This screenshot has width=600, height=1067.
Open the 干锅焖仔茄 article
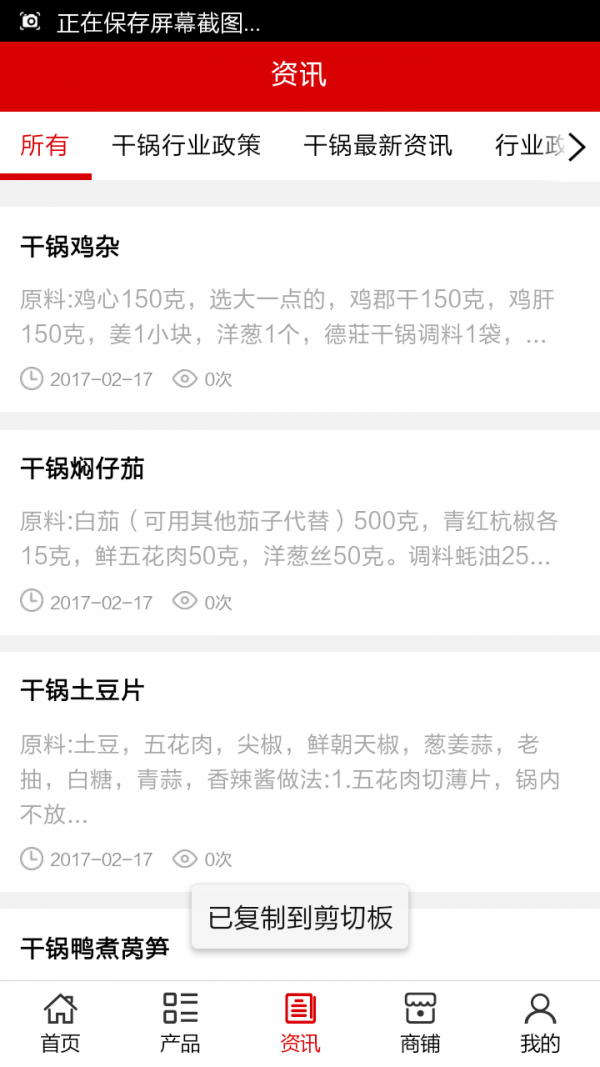300,532
